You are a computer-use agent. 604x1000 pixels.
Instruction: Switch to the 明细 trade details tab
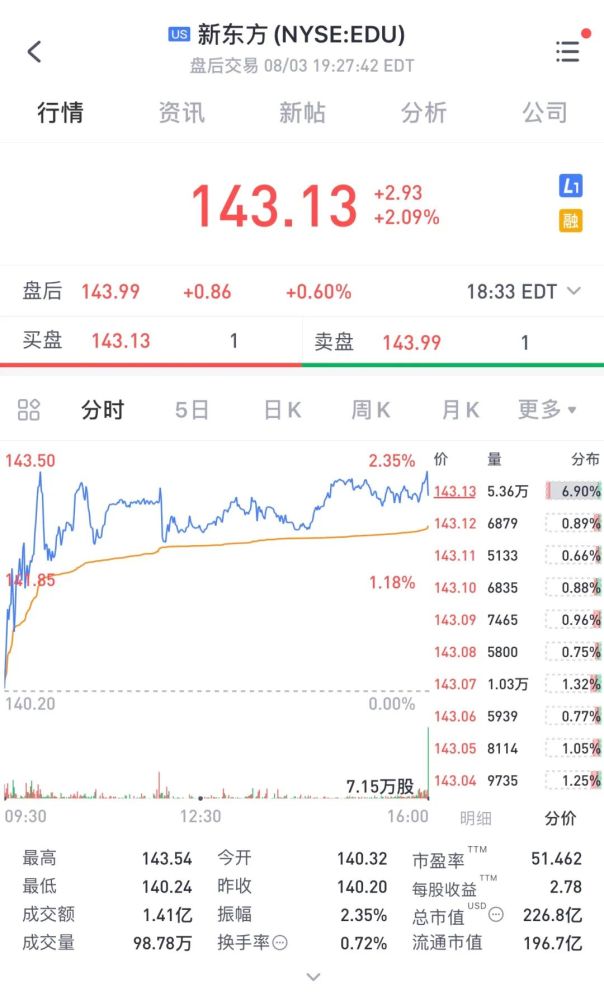point(475,818)
